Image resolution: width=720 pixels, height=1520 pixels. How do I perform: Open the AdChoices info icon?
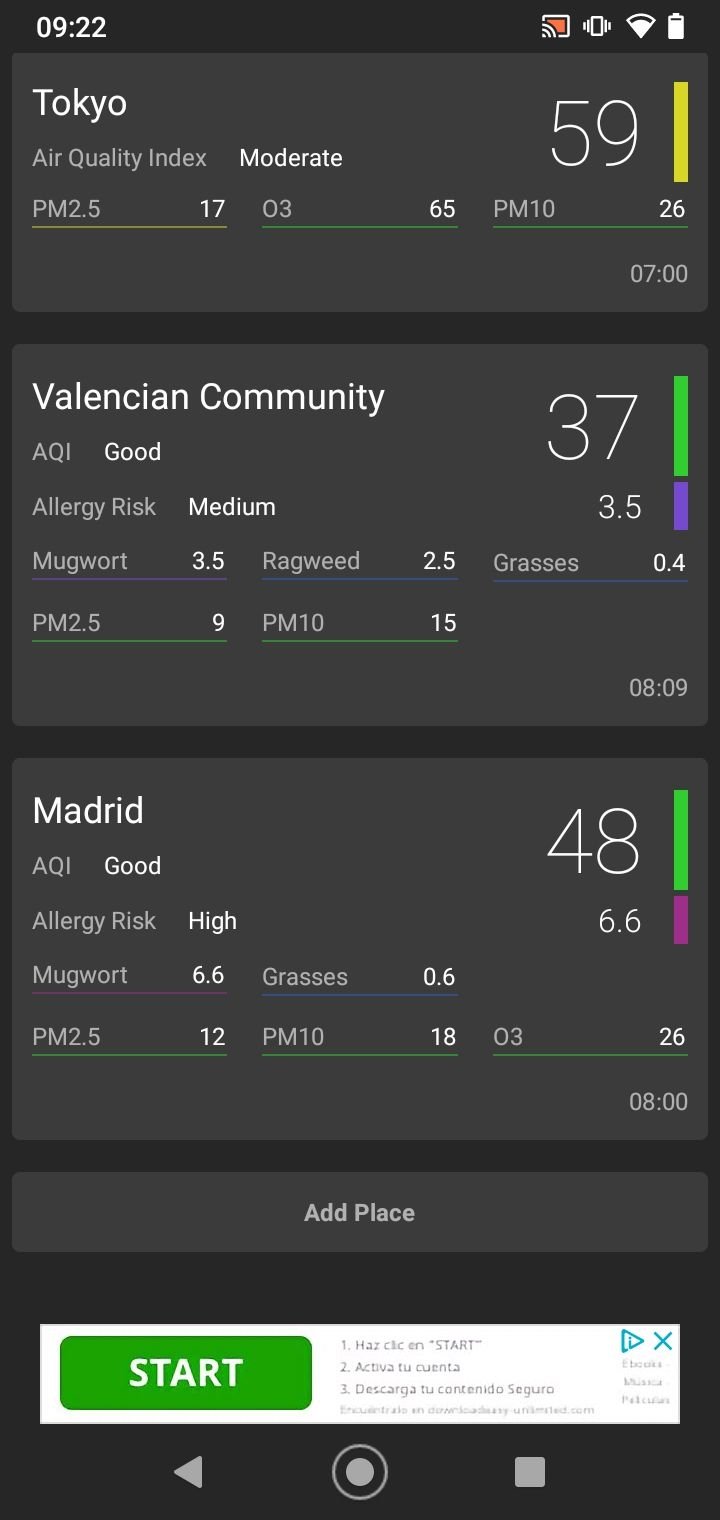click(632, 1341)
